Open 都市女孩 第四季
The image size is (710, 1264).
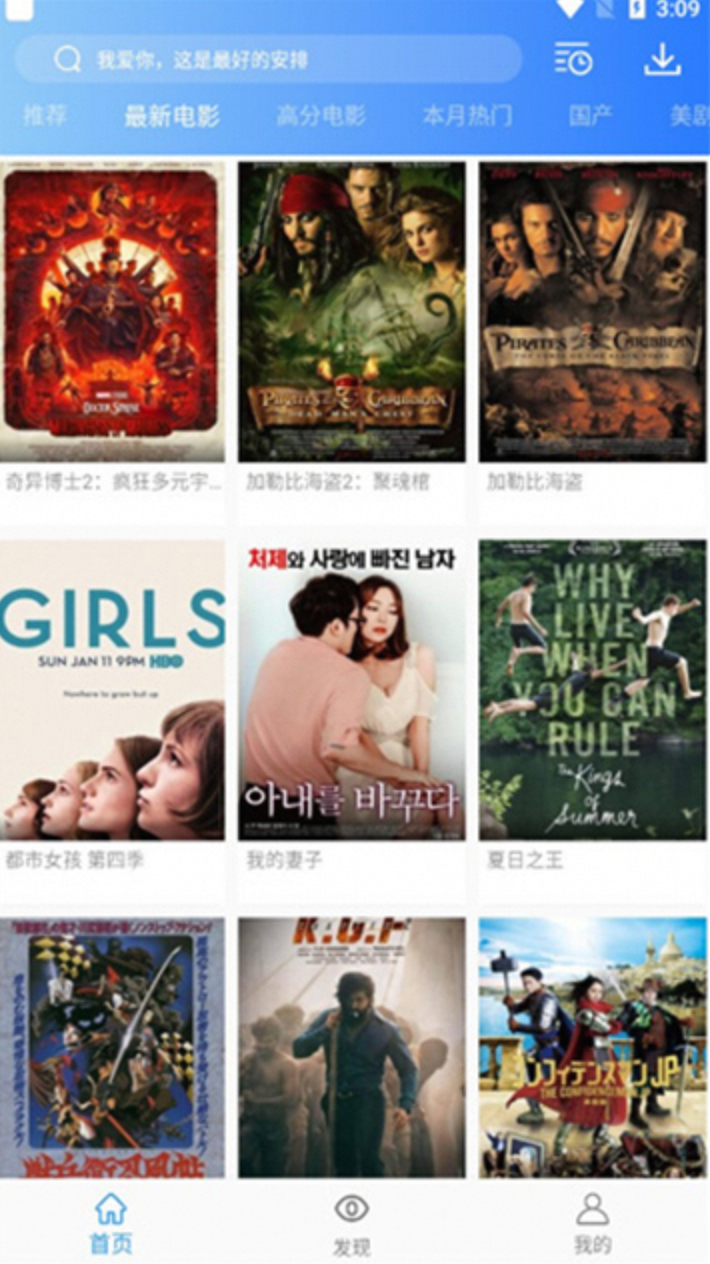(113, 690)
